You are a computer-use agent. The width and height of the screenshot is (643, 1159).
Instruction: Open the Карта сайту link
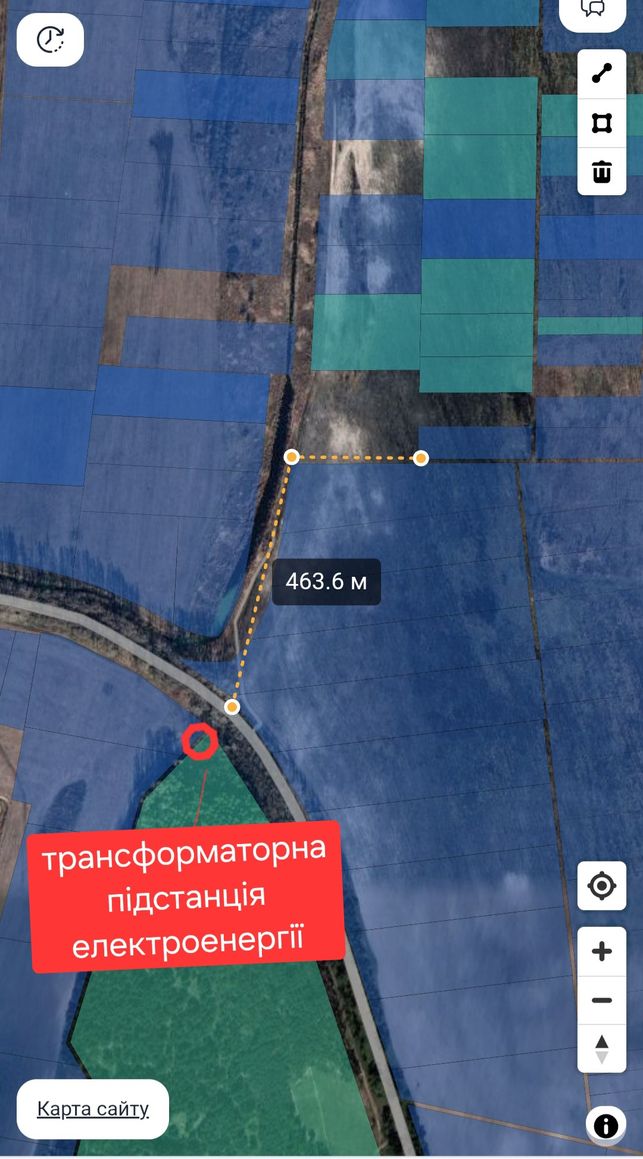[93, 1109]
